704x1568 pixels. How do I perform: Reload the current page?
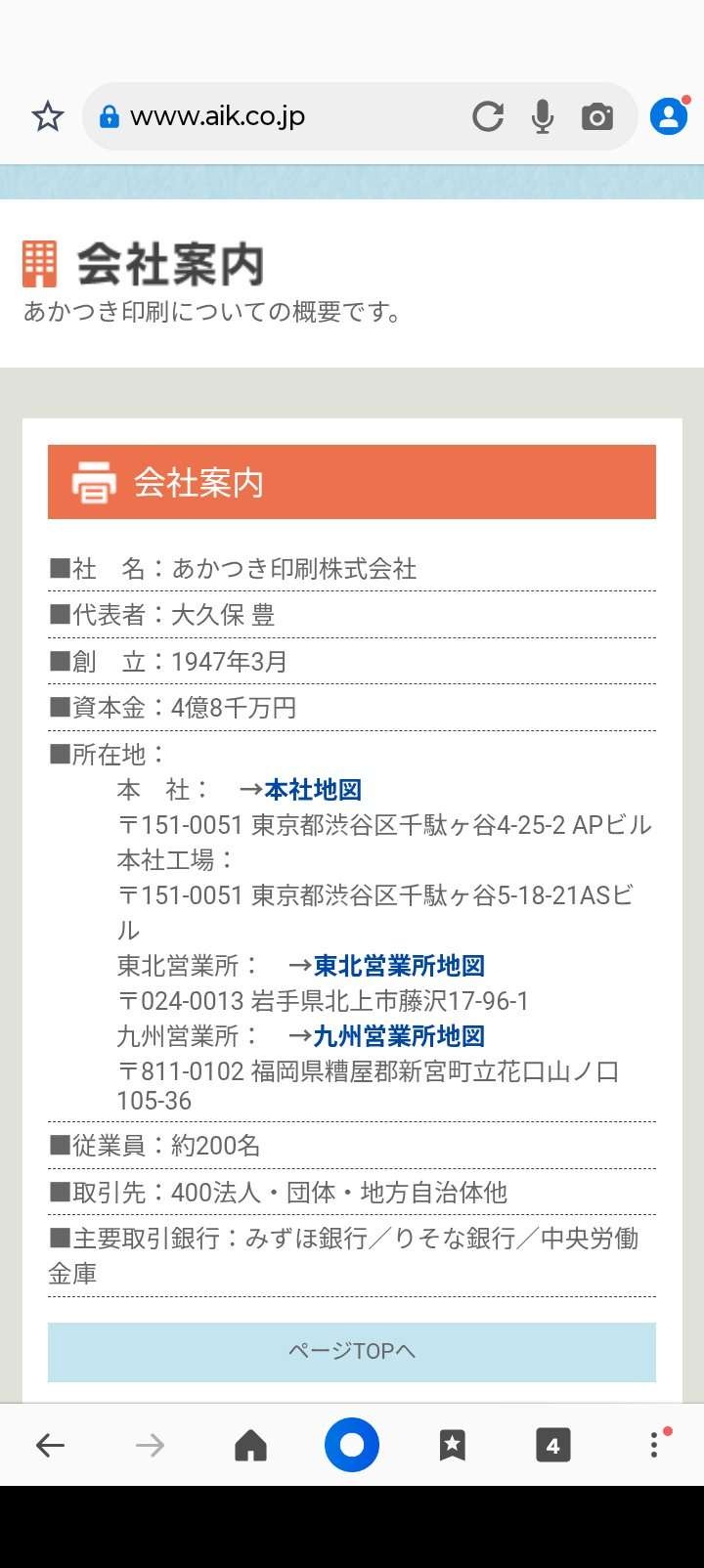click(487, 117)
